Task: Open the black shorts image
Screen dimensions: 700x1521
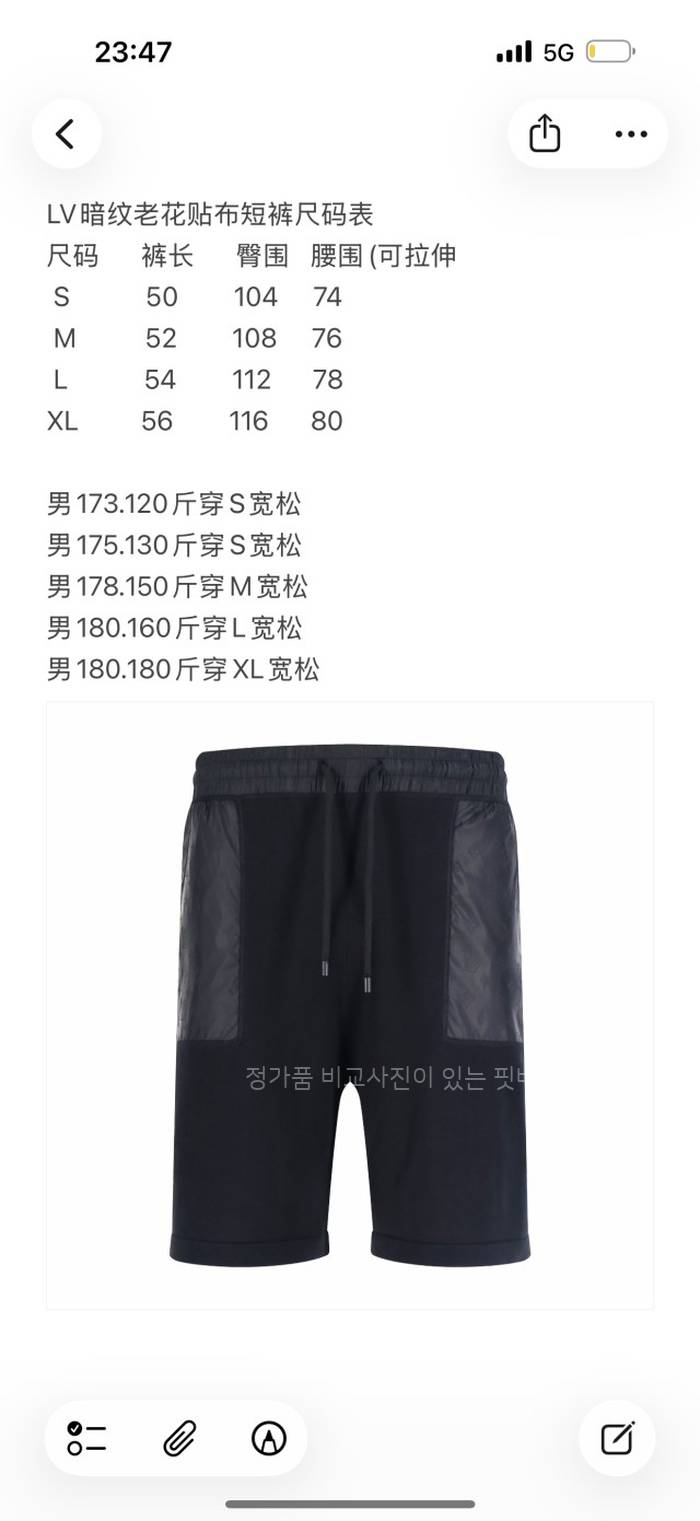Action: [x=350, y=1005]
